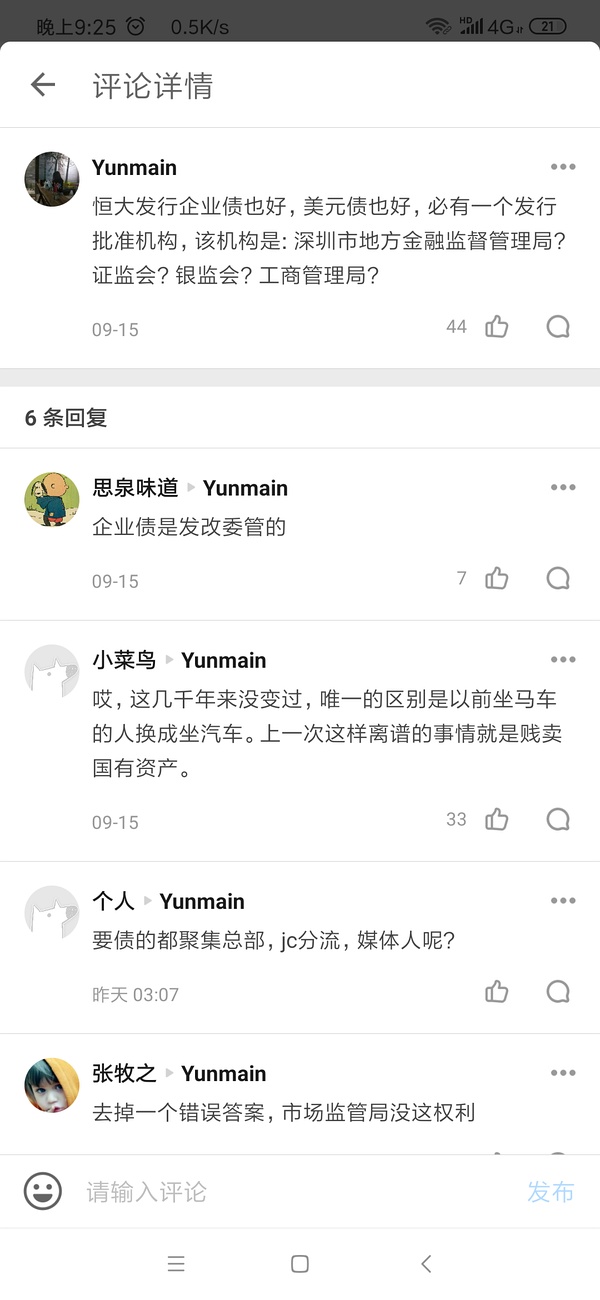This screenshot has width=600, height=1300.
Task: Open Yunmain's profile avatar
Action: [52, 180]
